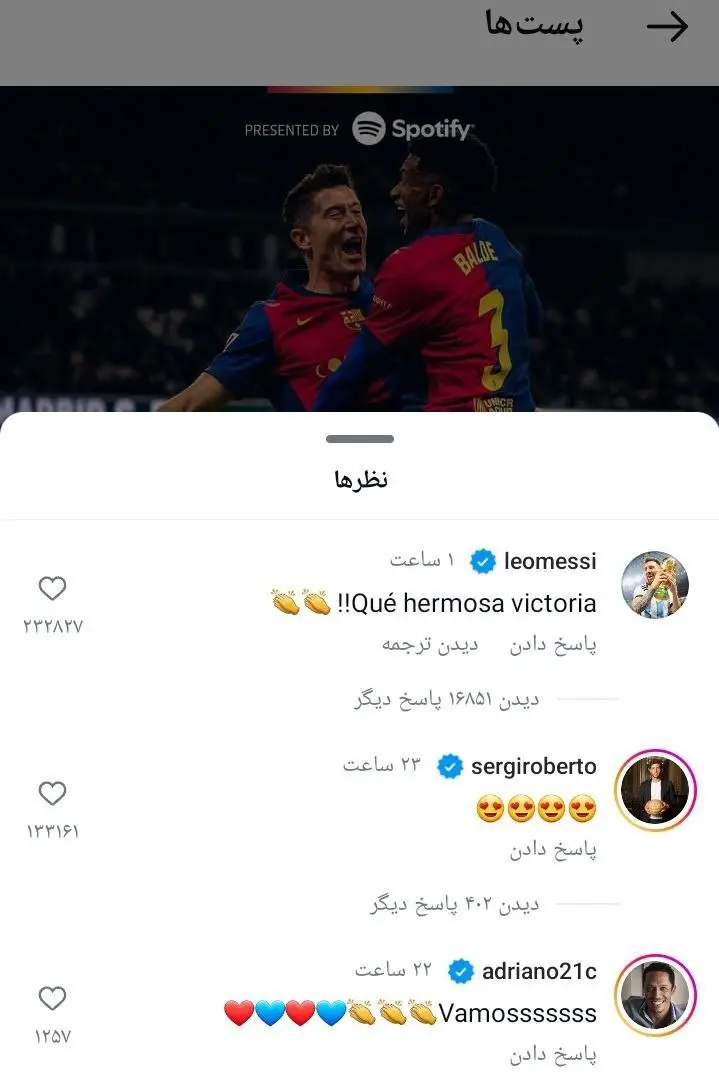The image size is (719, 1086).
Task: Tap the comments sheet drag handle
Action: (360, 439)
